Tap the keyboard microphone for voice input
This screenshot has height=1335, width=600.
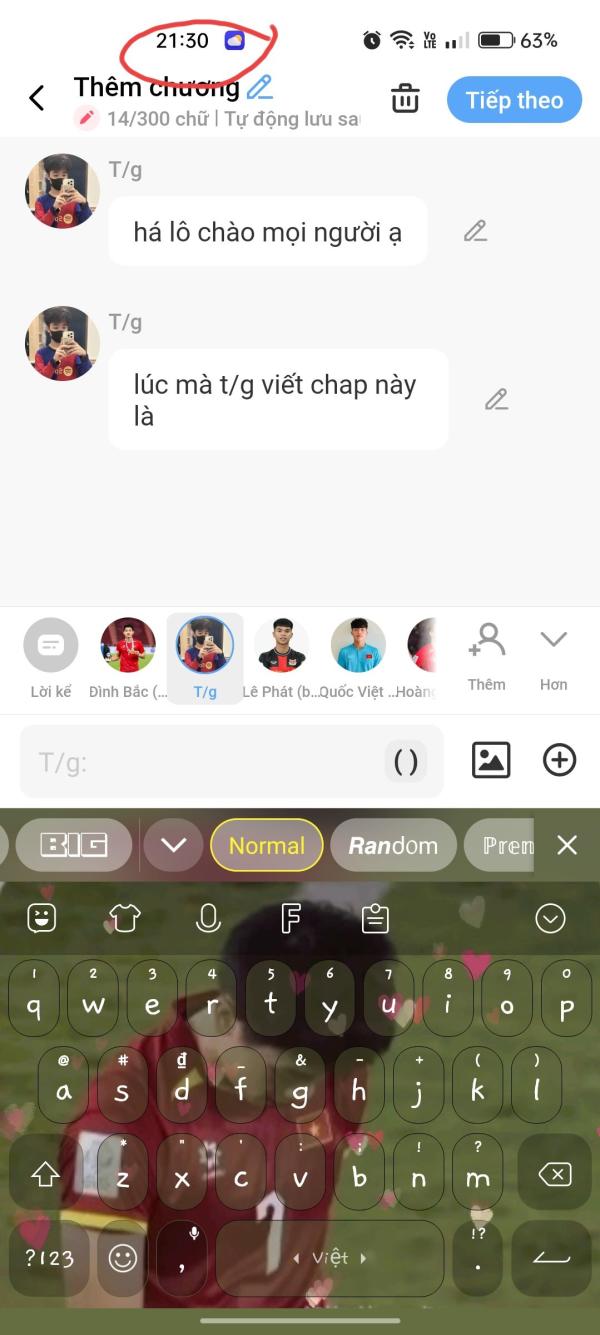tap(208, 918)
